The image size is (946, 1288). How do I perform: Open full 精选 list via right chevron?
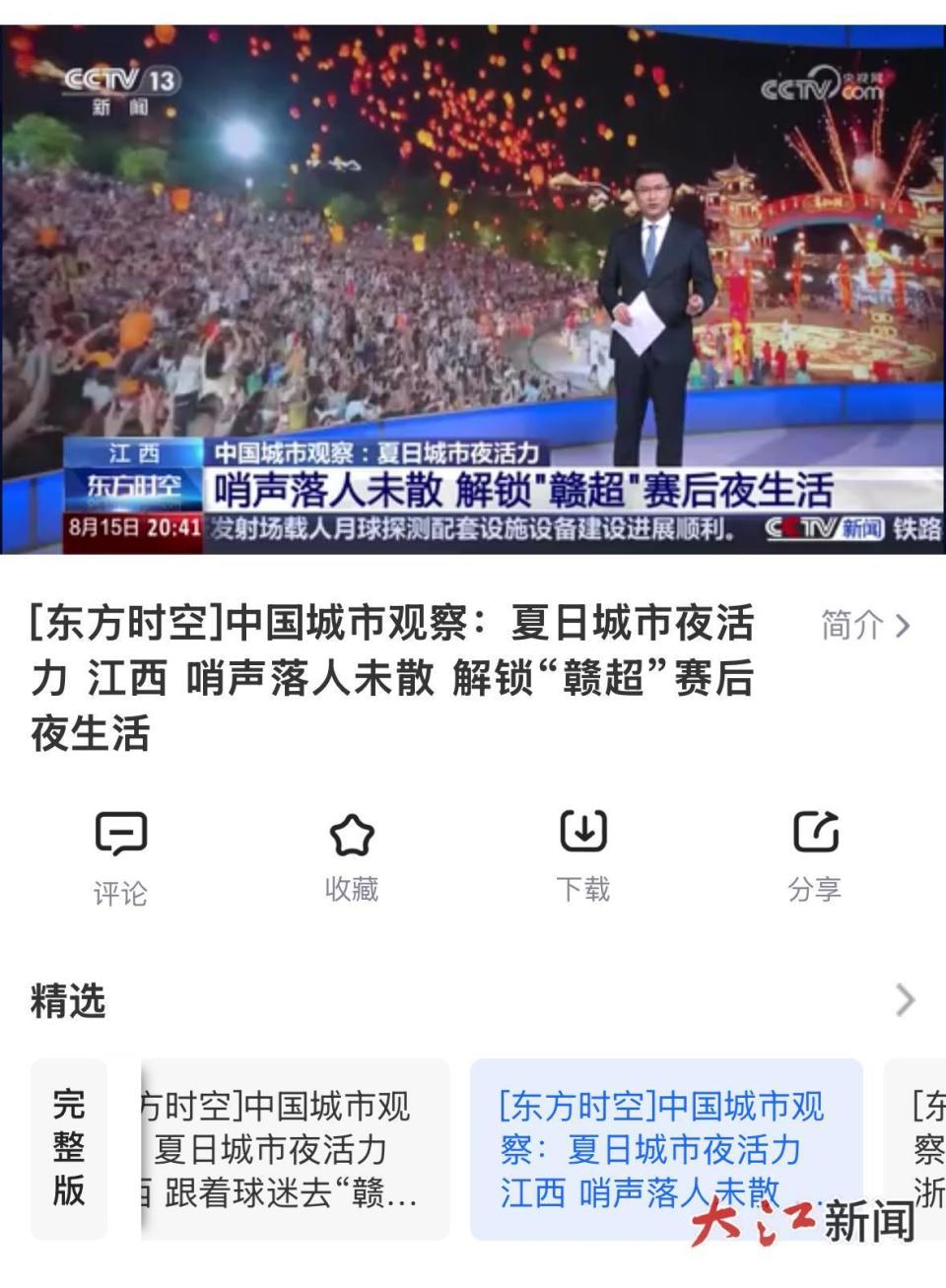906,999
